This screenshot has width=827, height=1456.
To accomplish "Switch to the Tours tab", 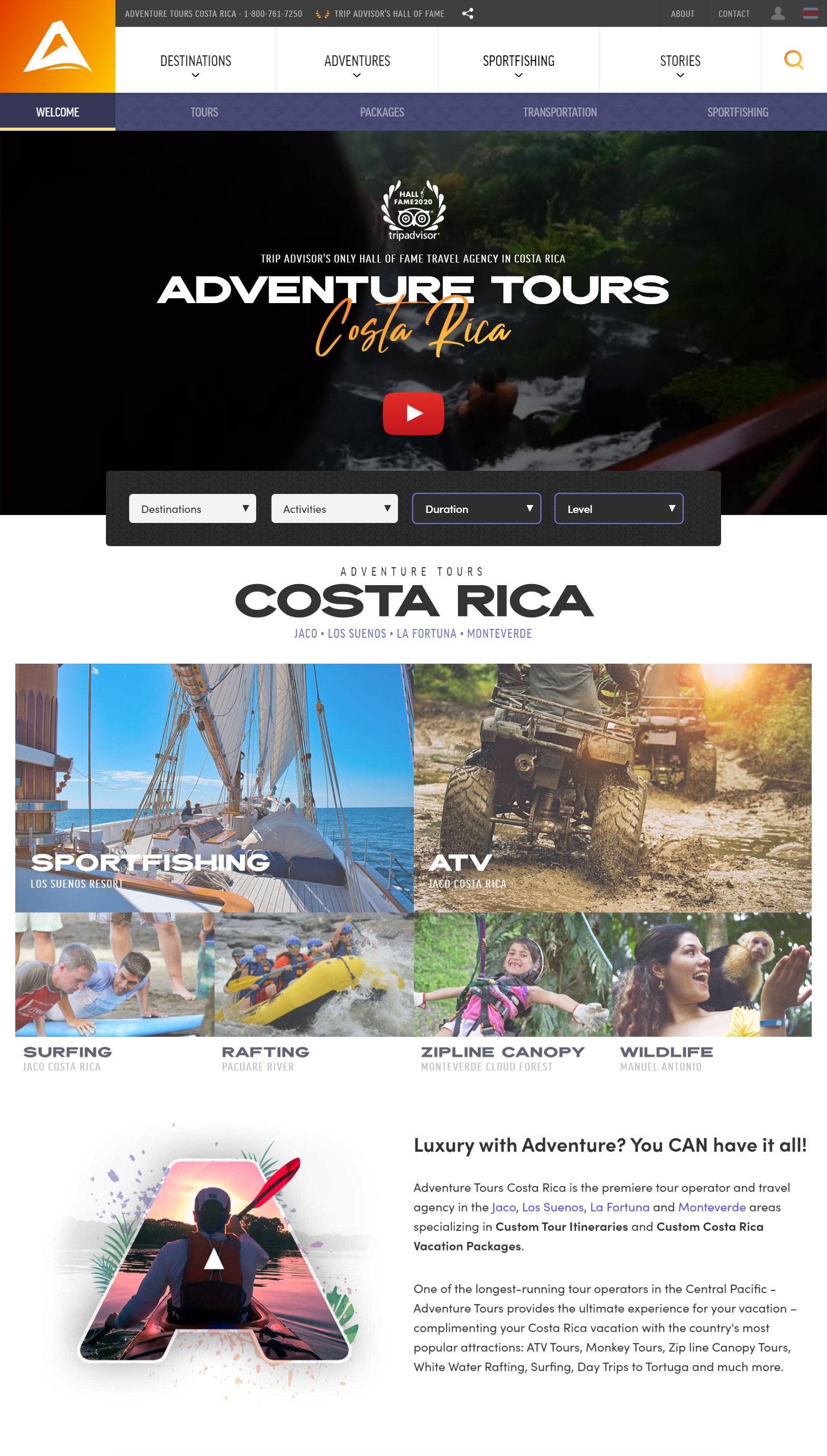I will click(x=204, y=112).
